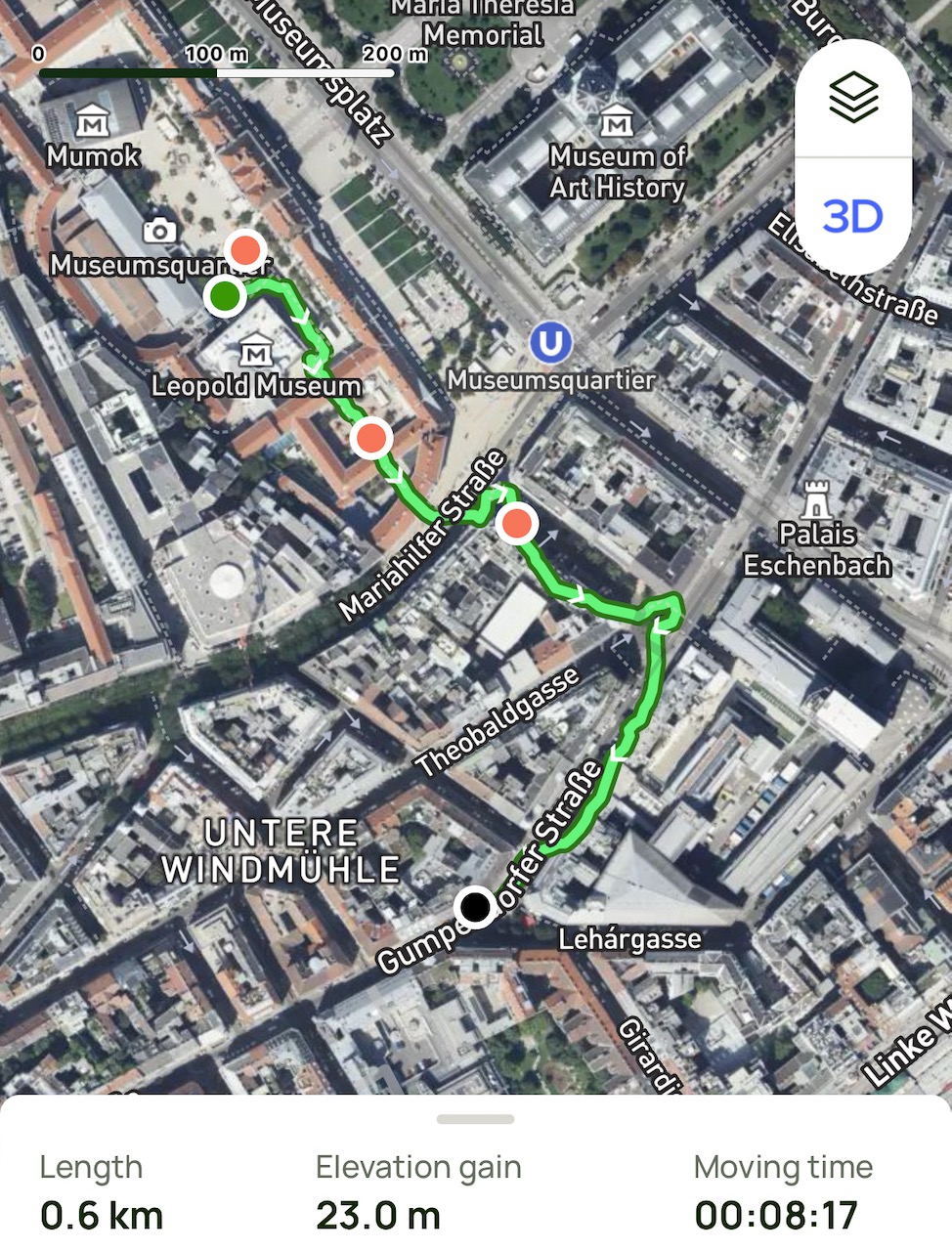
Task: Switch the map to 3D view
Action: [853, 217]
